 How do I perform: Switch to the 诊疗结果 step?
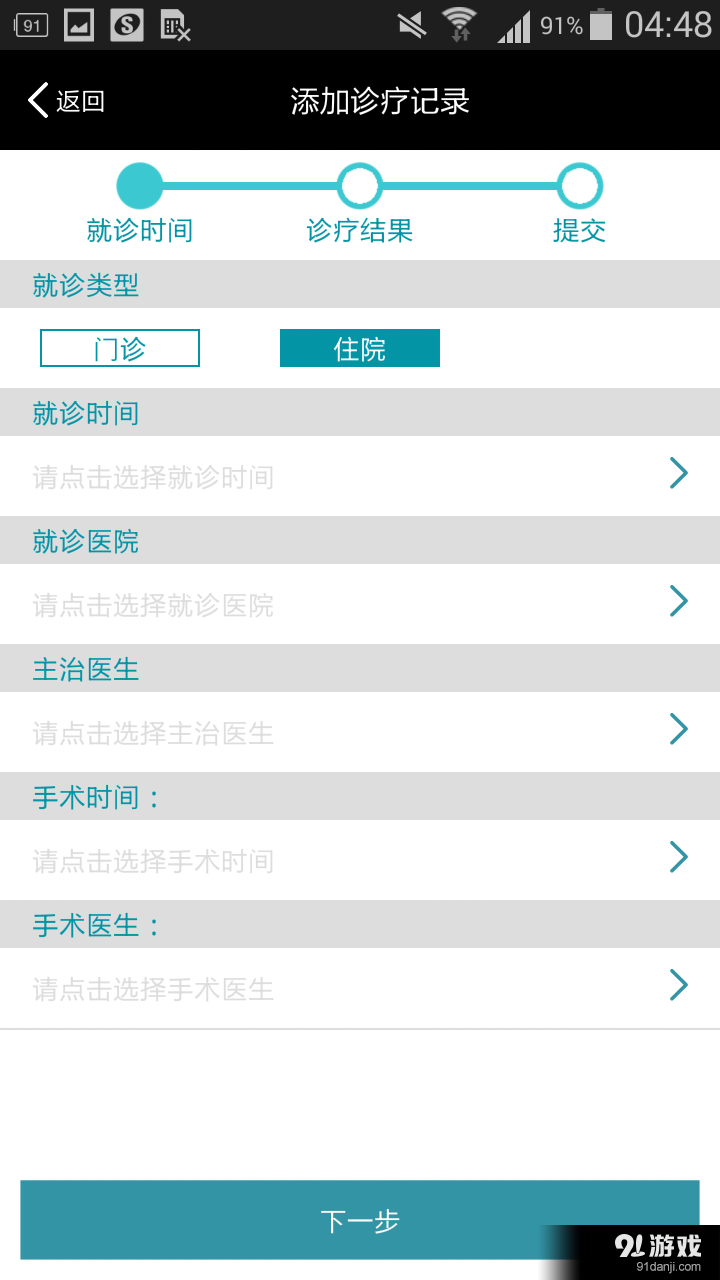click(x=360, y=184)
